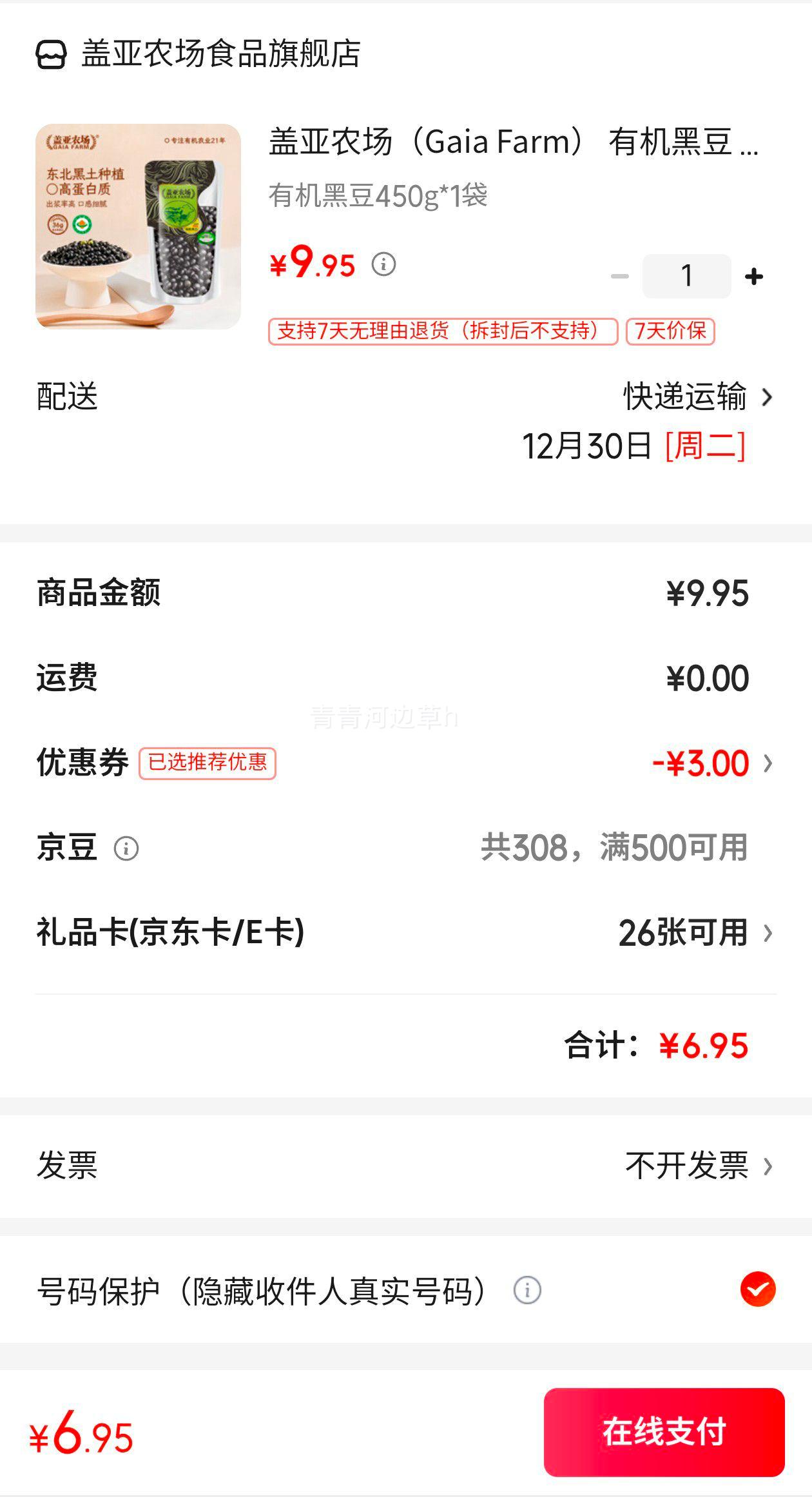Expand the 配送 delivery options chevron
The height and width of the screenshot is (1497, 812).
768,398
